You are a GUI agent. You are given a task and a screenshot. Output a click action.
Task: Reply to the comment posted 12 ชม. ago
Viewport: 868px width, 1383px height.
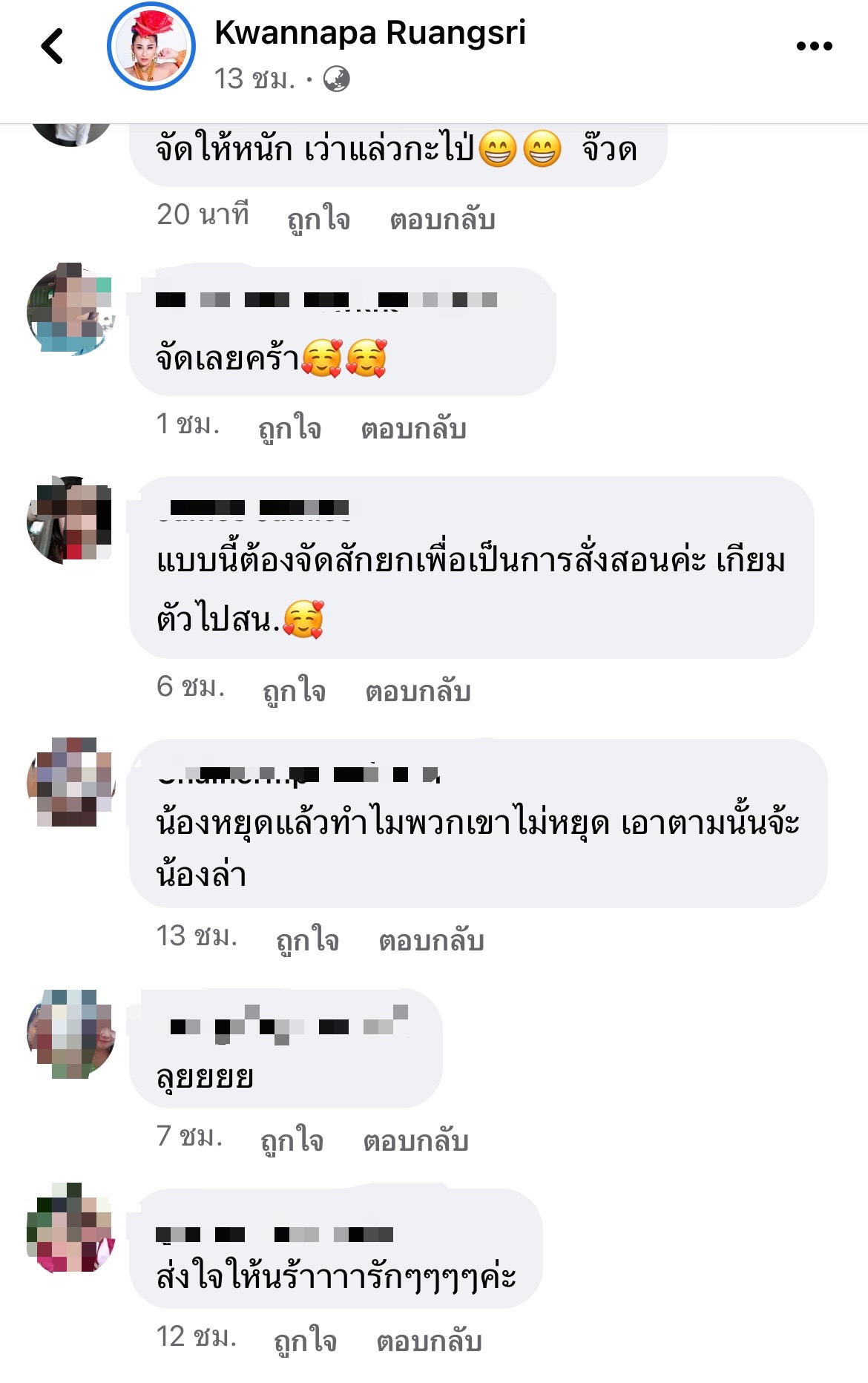(429, 1341)
